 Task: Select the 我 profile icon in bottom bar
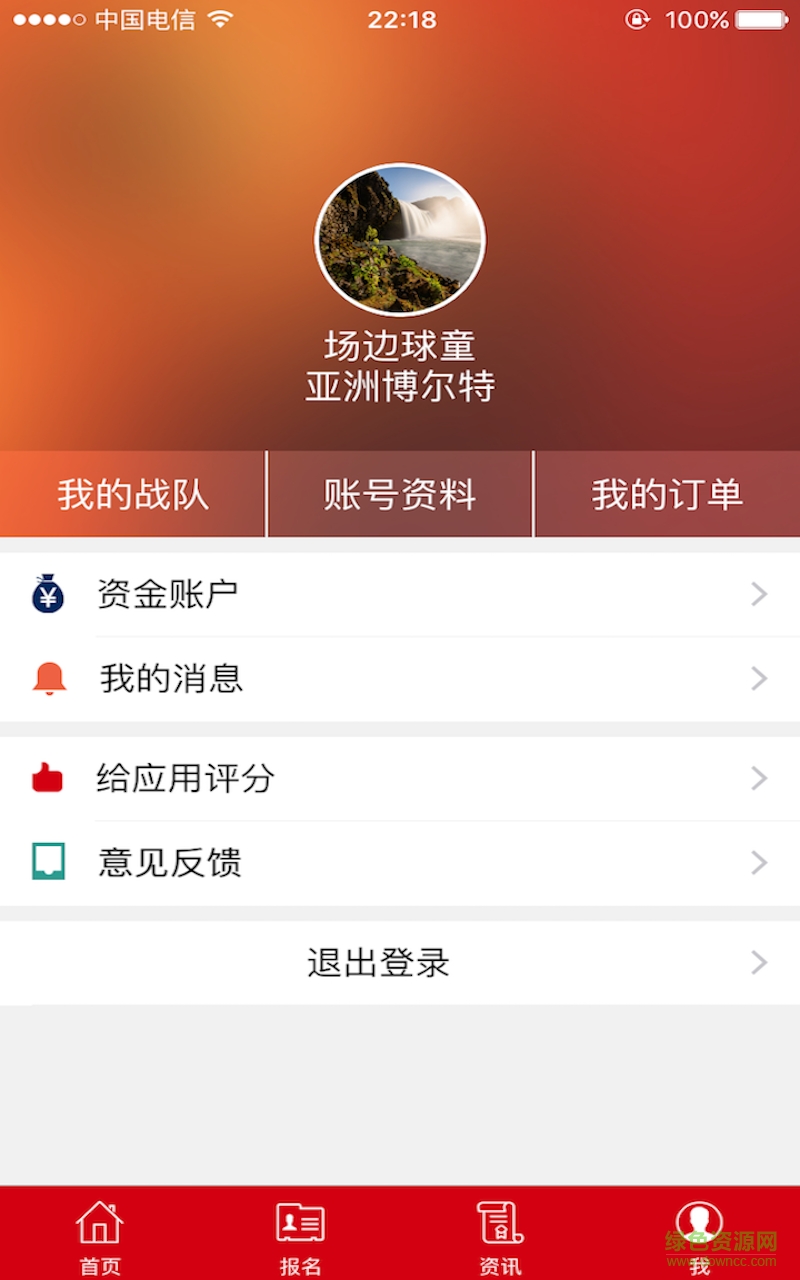699,1222
